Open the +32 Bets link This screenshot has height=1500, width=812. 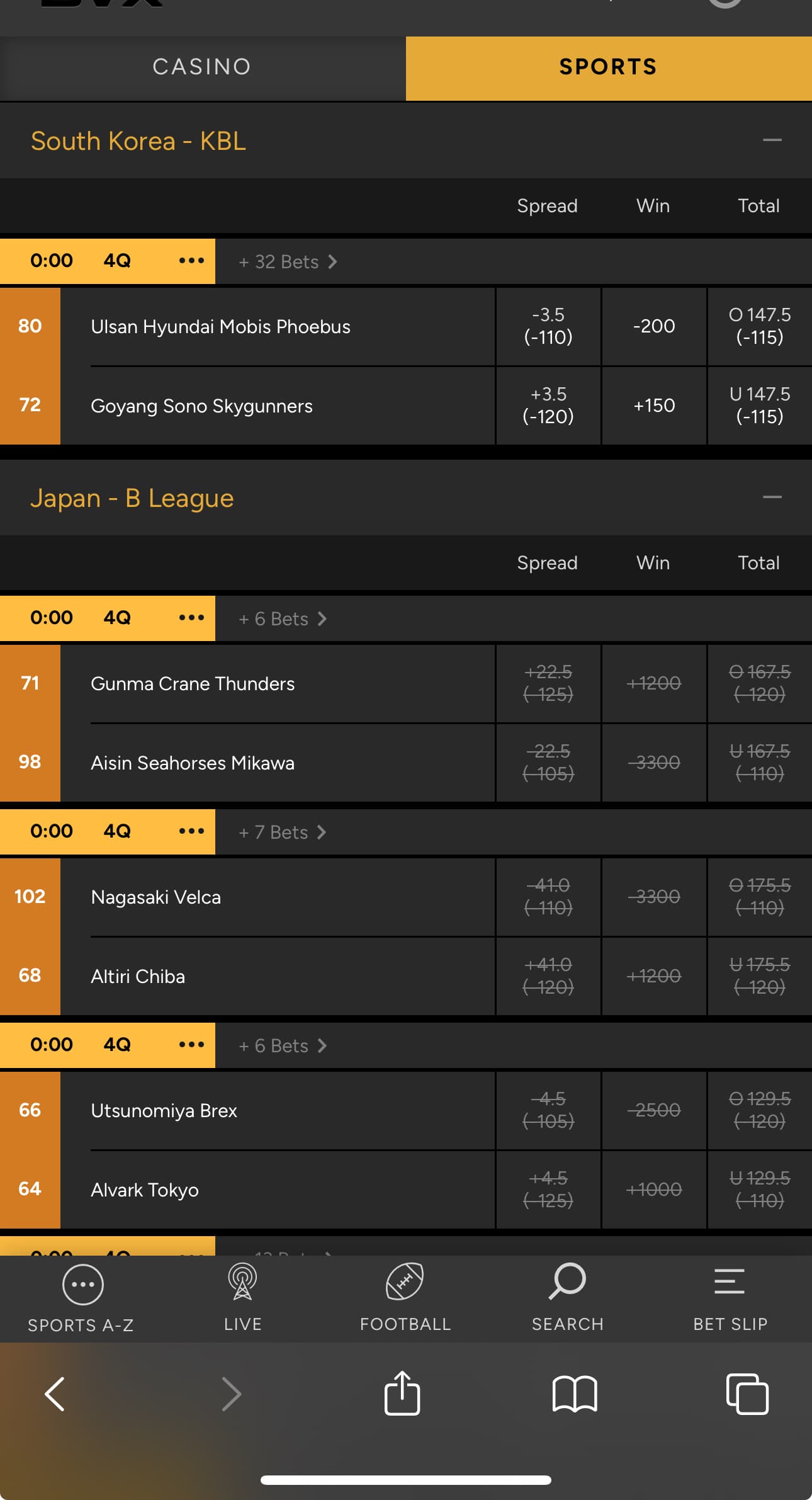[x=288, y=262]
